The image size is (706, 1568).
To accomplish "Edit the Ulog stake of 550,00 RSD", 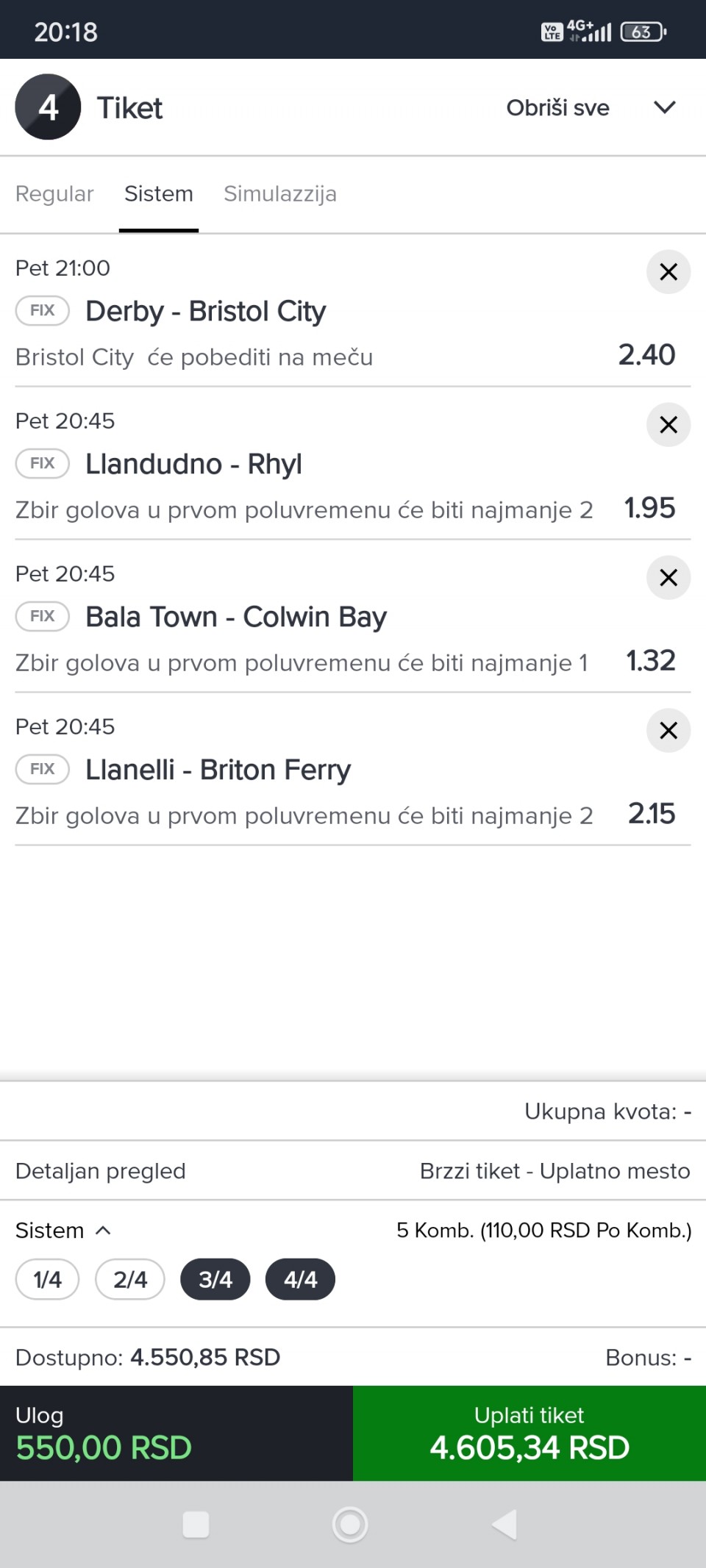I will tap(176, 1433).
